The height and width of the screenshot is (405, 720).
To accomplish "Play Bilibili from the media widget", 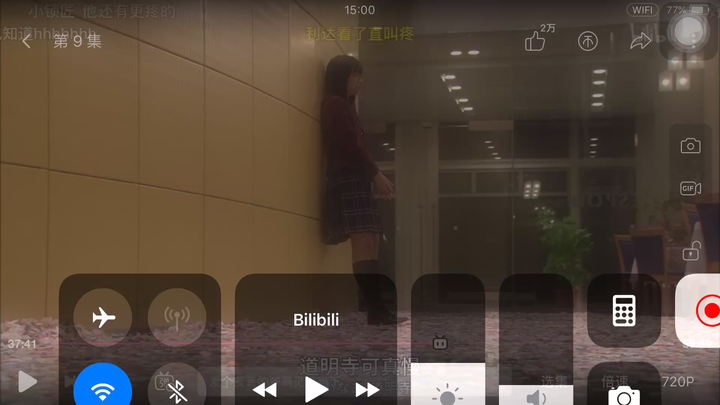I will tap(315, 389).
